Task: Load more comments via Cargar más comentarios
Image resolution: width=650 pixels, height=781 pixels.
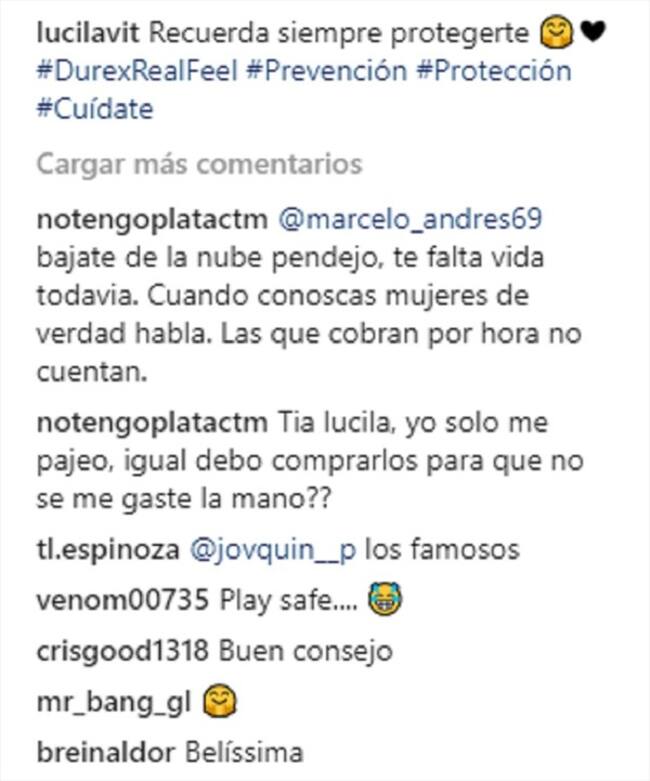Action: [198, 164]
